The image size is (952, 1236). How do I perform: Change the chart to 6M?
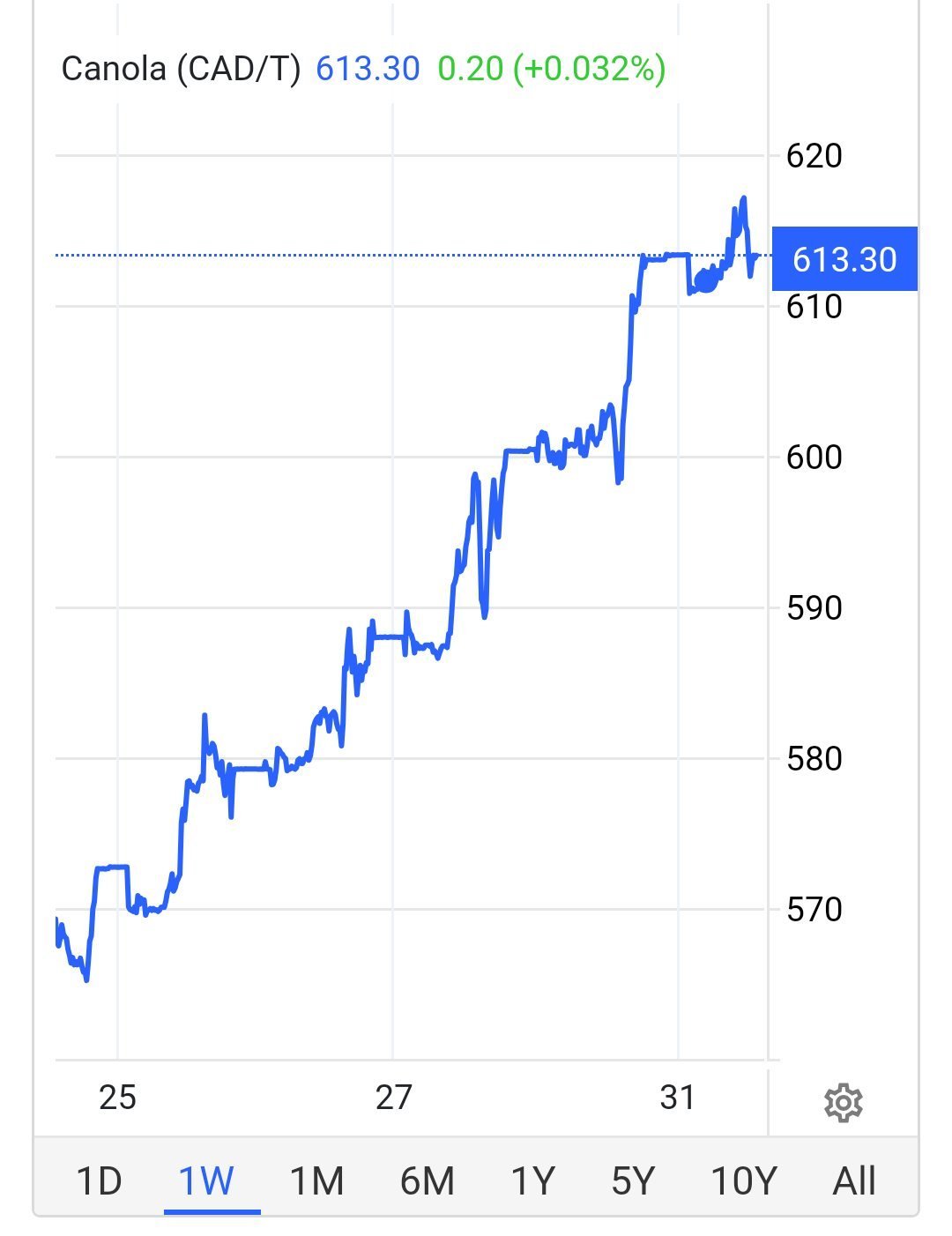pos(427,1180)
